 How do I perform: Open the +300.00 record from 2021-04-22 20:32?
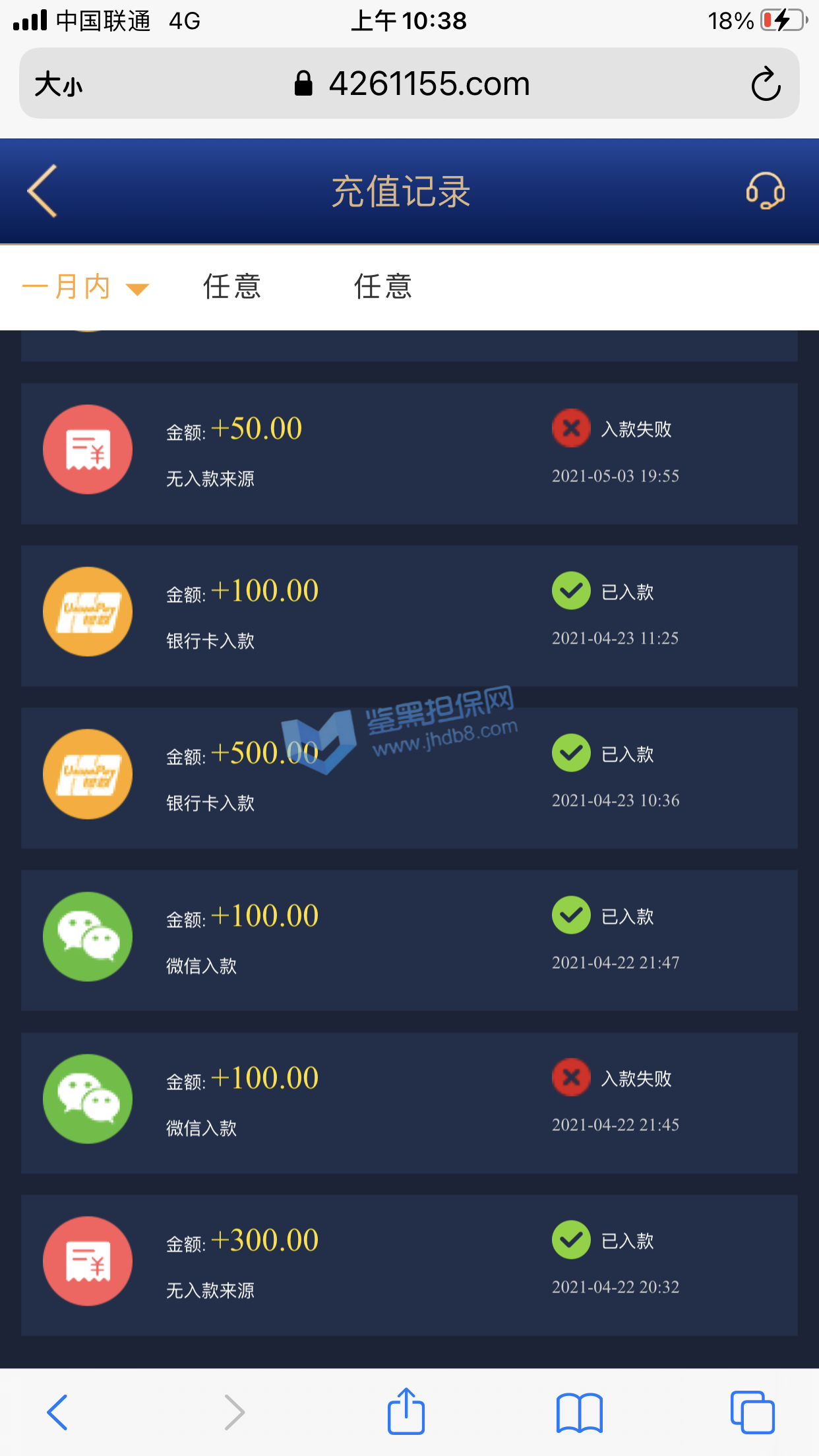(x=409, y=1265)
